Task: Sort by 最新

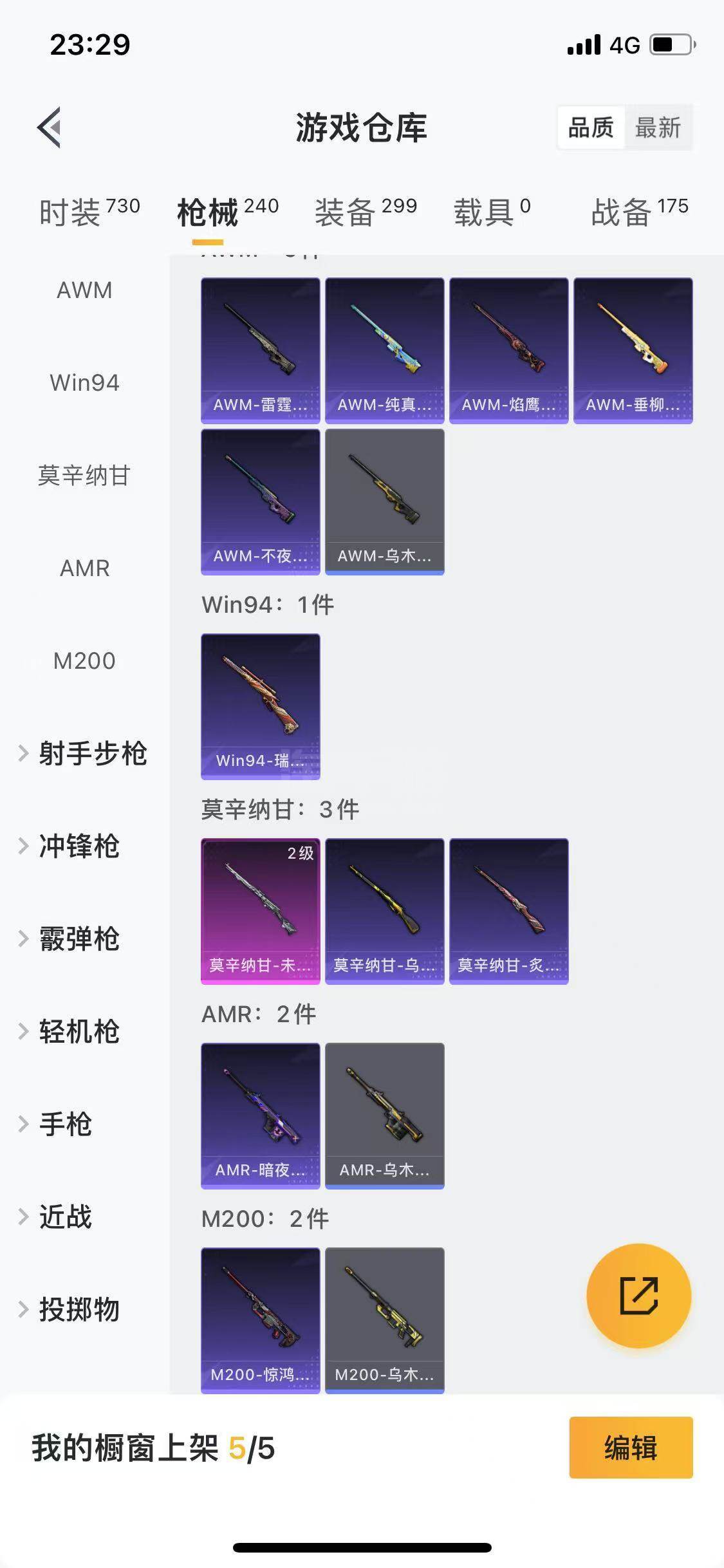Action: click(x=657, y=127)
